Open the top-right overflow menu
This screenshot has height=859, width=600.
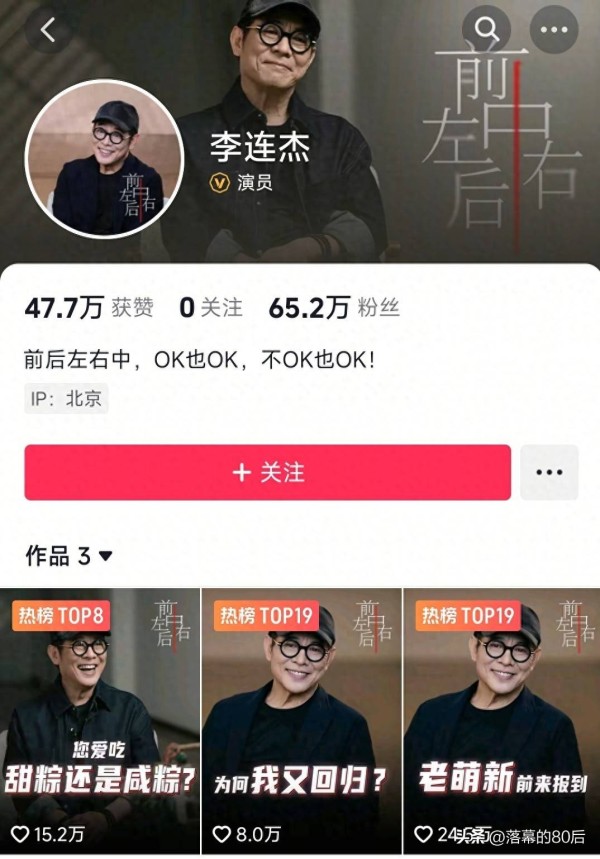pyautogui.click(x=553, y=30)
